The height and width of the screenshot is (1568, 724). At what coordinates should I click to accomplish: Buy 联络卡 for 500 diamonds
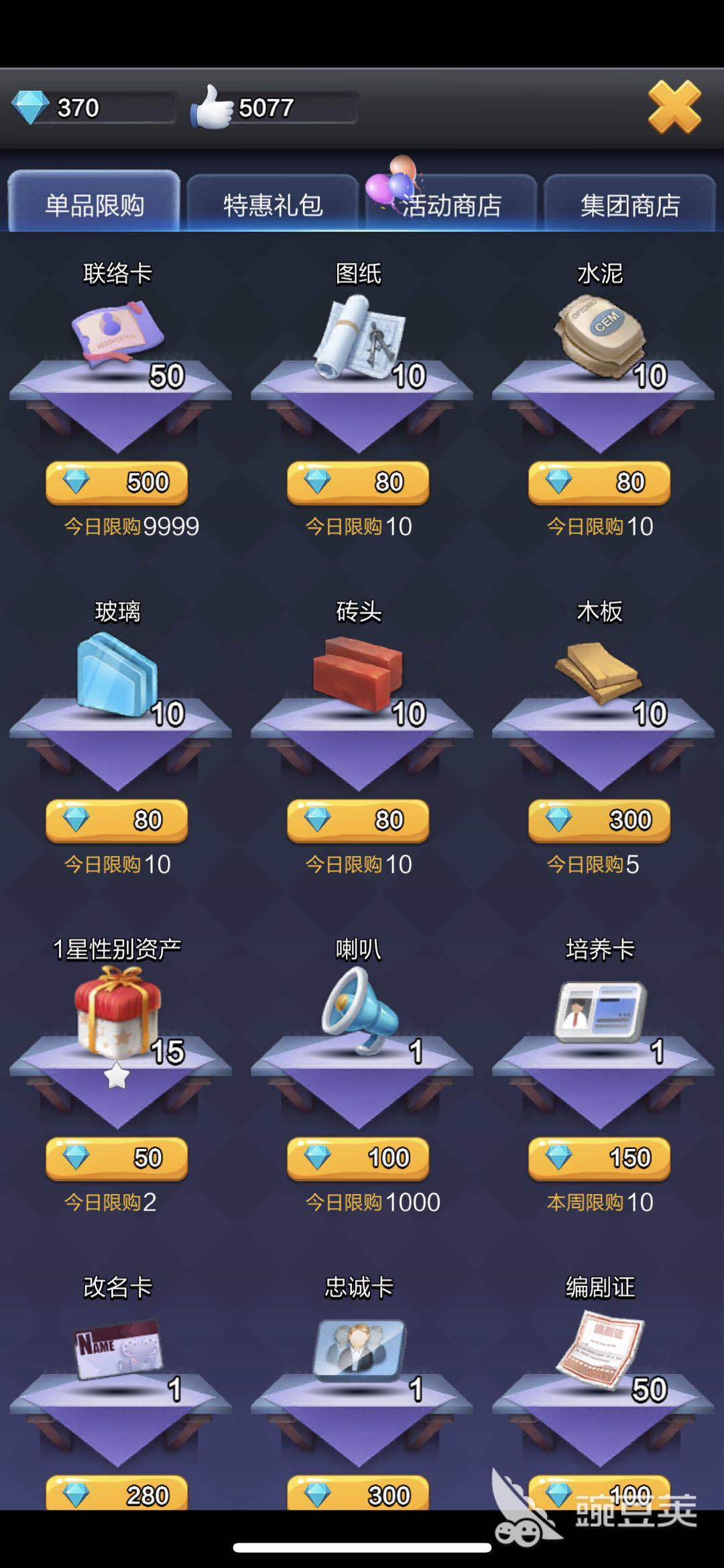click(x=117, y=483)
